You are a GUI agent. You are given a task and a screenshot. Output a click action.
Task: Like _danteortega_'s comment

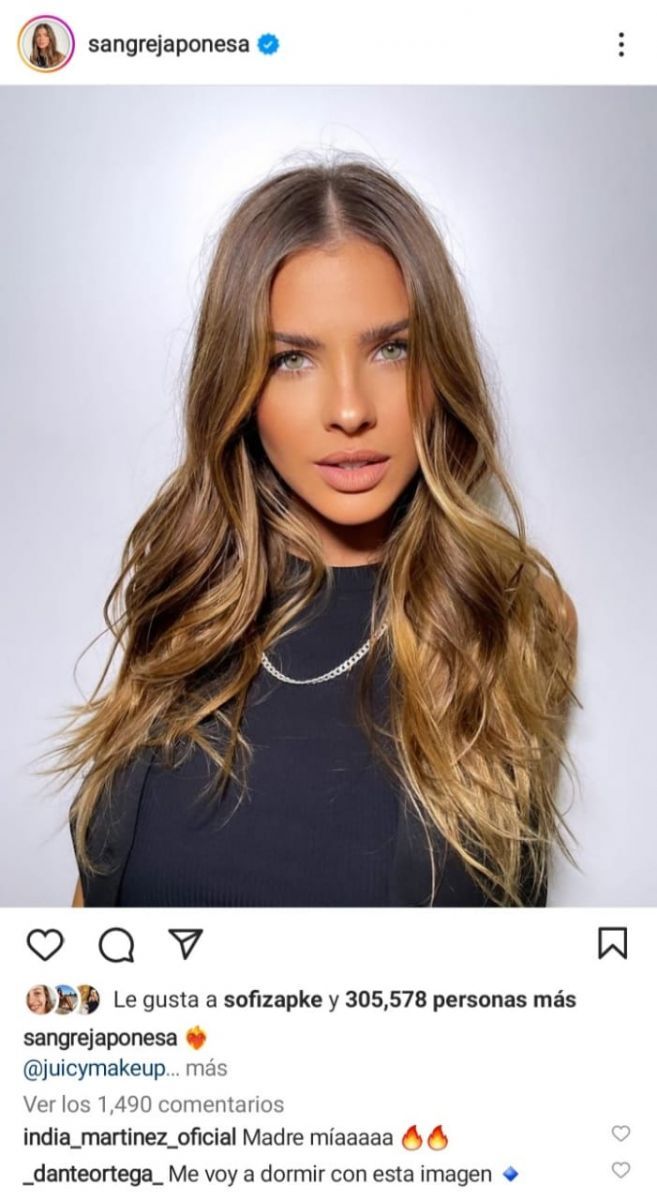tap(621, 1170)
